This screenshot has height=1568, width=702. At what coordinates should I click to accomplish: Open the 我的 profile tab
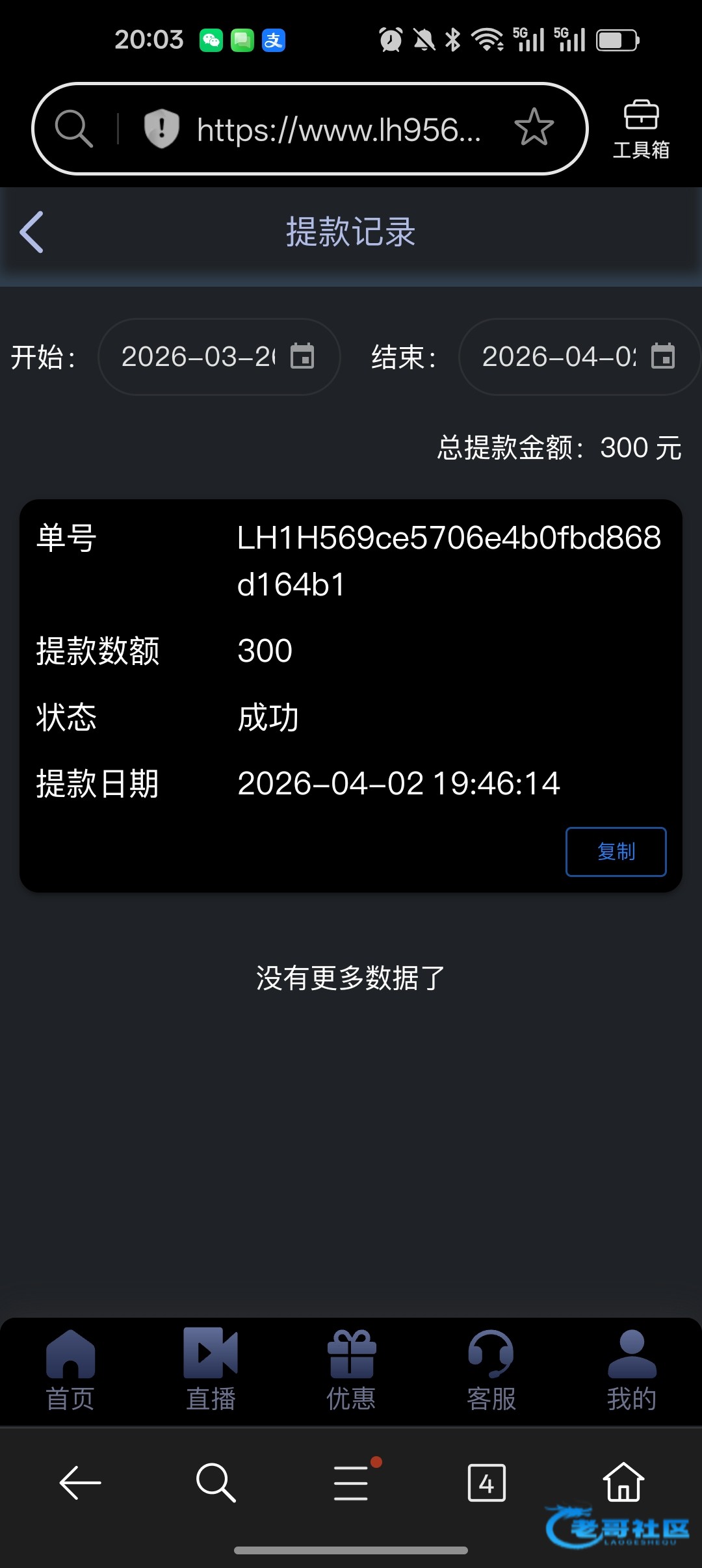pyautogui.click(x=631, y=1369)
